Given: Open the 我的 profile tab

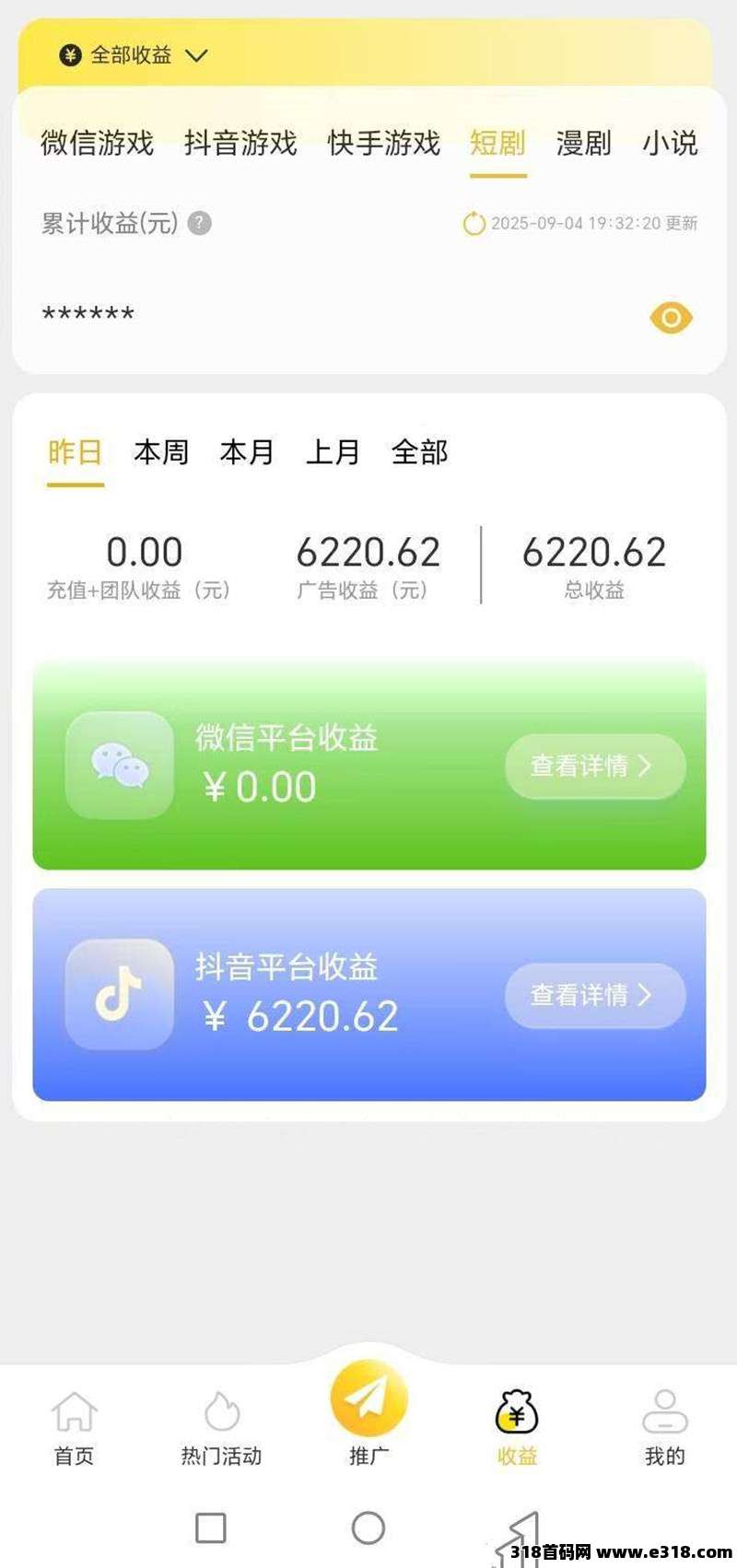Looking at the screenshot, I should tap(664, 1426).
